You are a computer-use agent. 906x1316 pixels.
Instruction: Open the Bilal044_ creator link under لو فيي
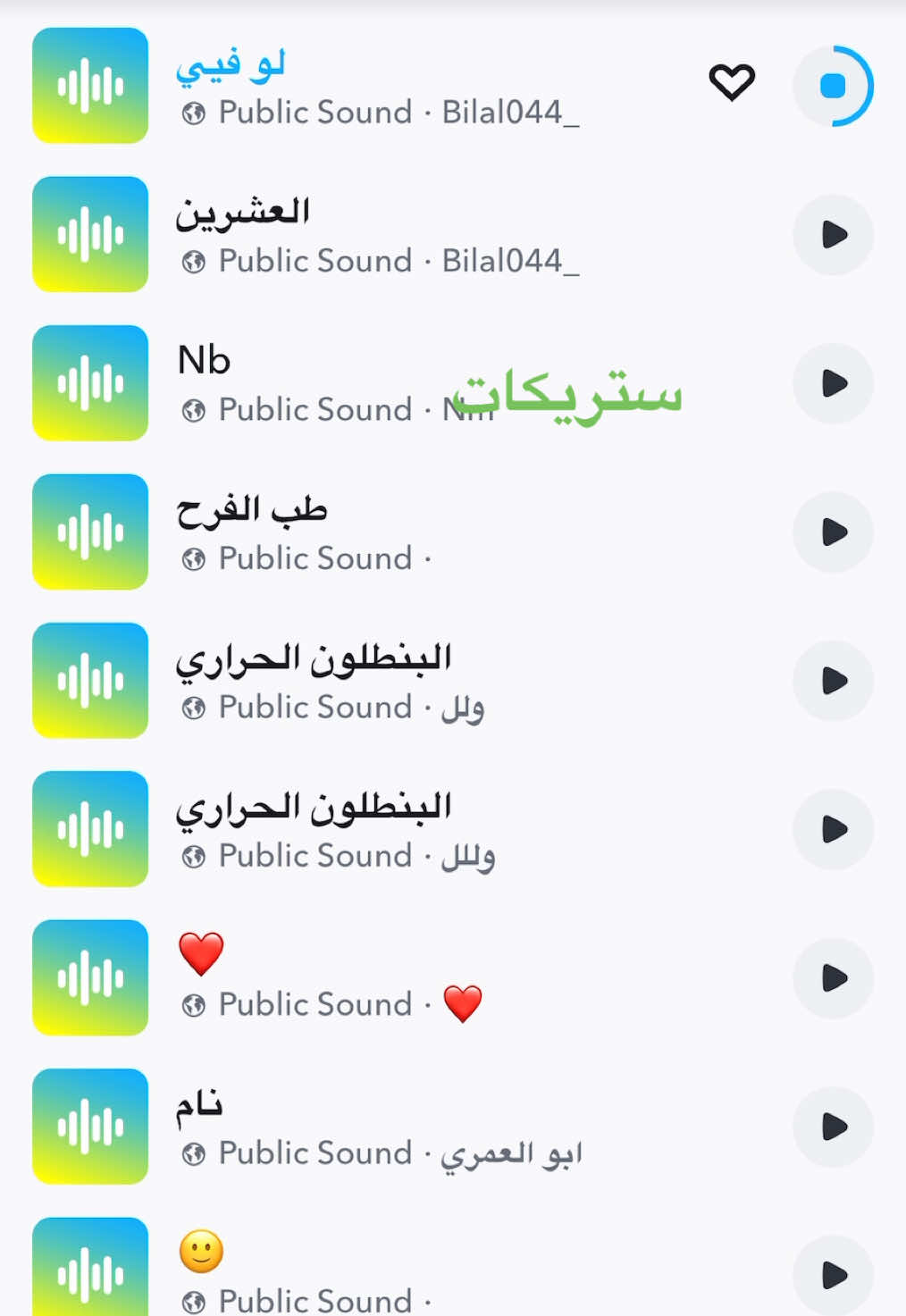pyautogui.click(x=510, y=113)
